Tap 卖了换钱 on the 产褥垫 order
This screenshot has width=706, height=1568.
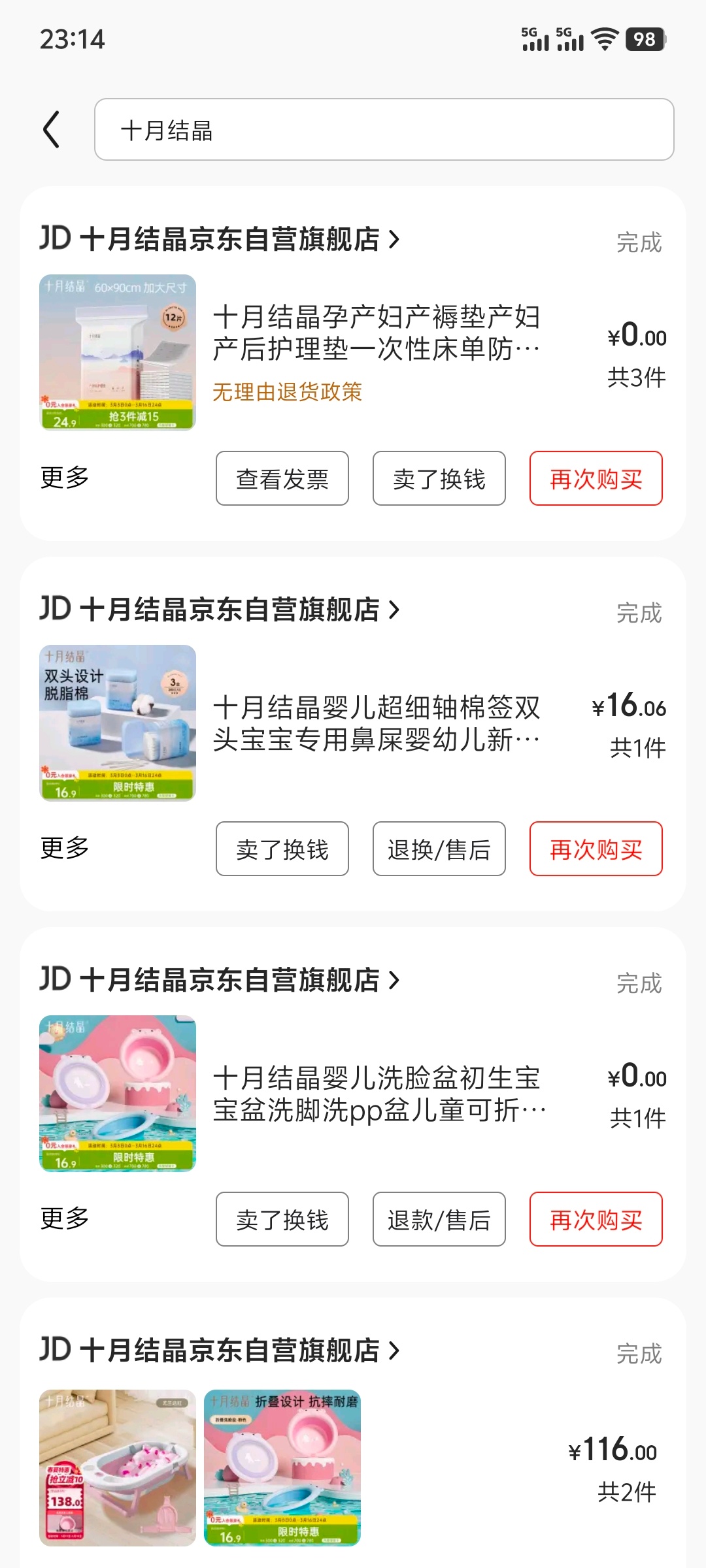pyautogui.click(x=439, y=478)
